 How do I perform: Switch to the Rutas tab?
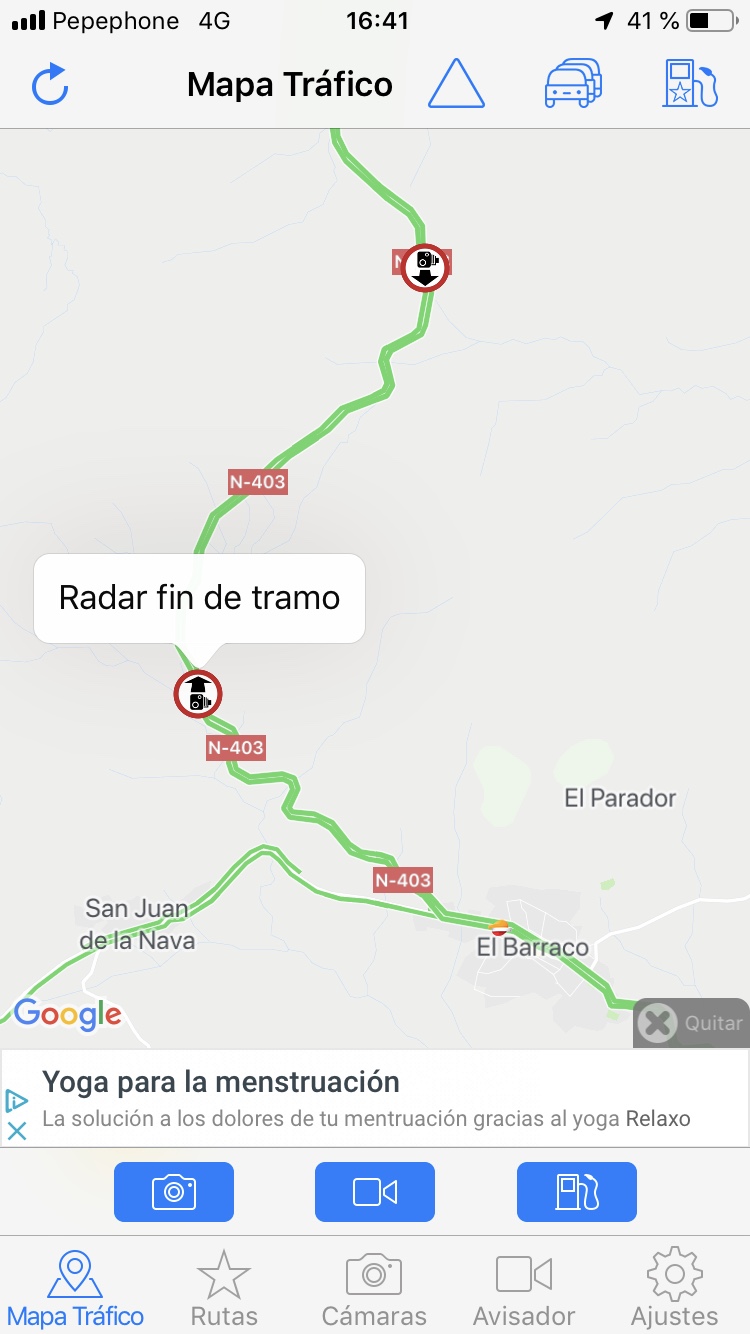[224, 1288]
